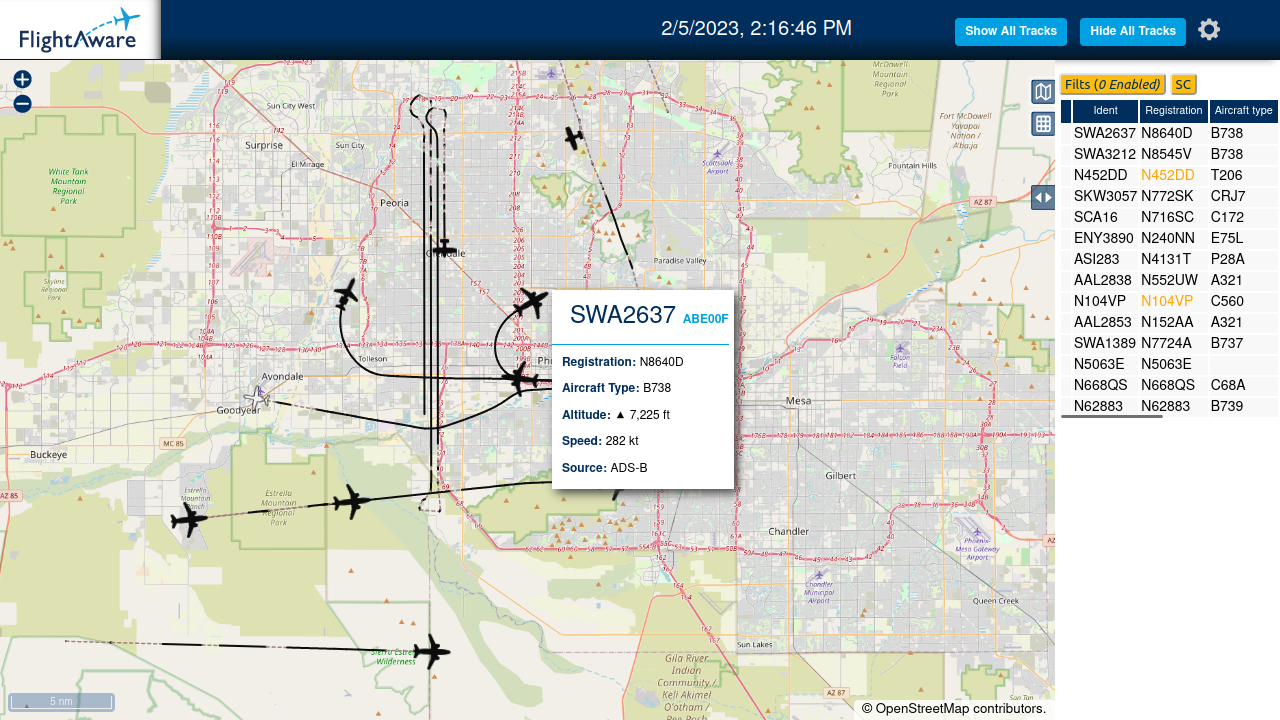This screenshot has width=1280, height=720.
Task: Show all flight tracks
Action: point(1010,31)
